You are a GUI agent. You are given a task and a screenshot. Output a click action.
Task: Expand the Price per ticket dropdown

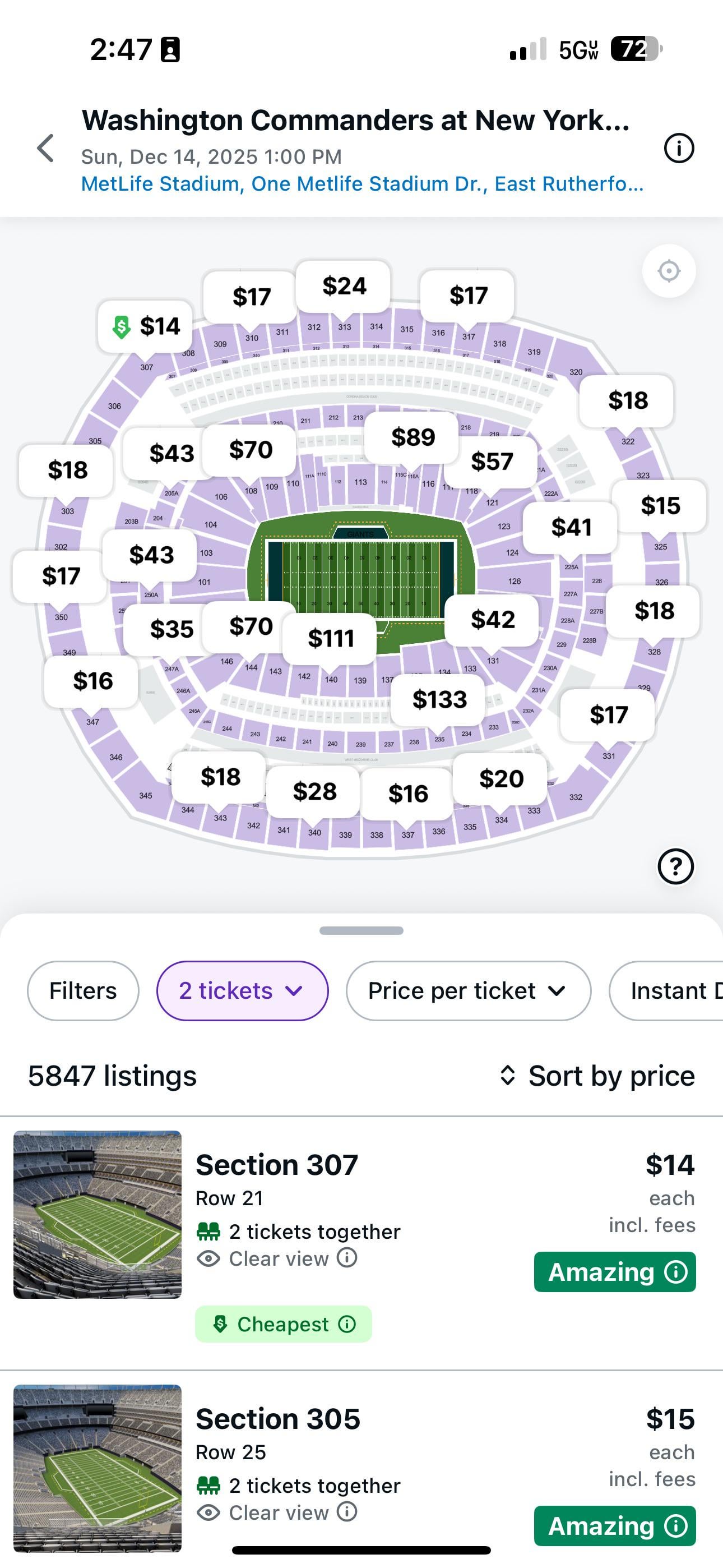tap(468, 991)
